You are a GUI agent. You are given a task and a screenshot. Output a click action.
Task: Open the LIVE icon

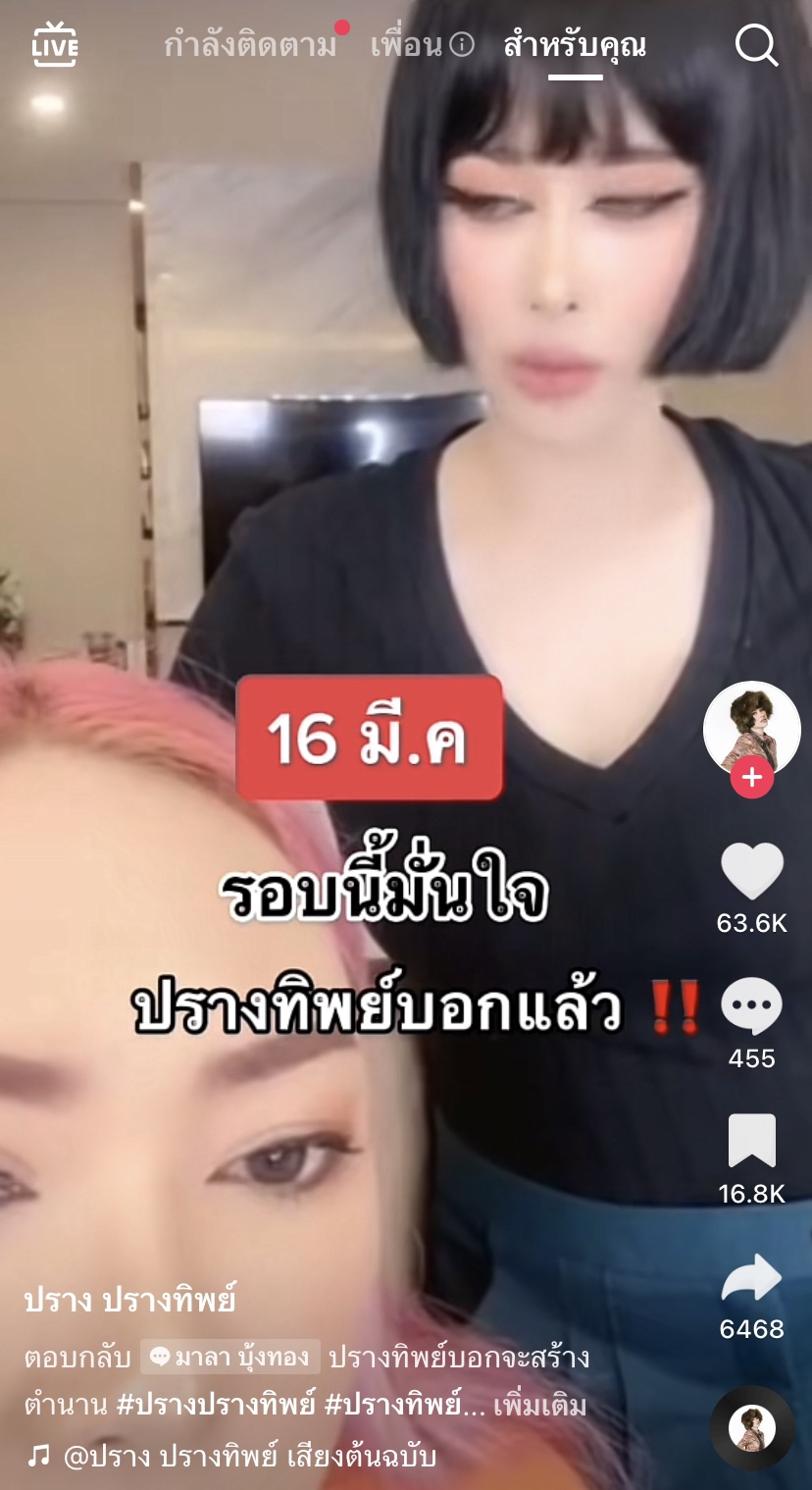55,45
